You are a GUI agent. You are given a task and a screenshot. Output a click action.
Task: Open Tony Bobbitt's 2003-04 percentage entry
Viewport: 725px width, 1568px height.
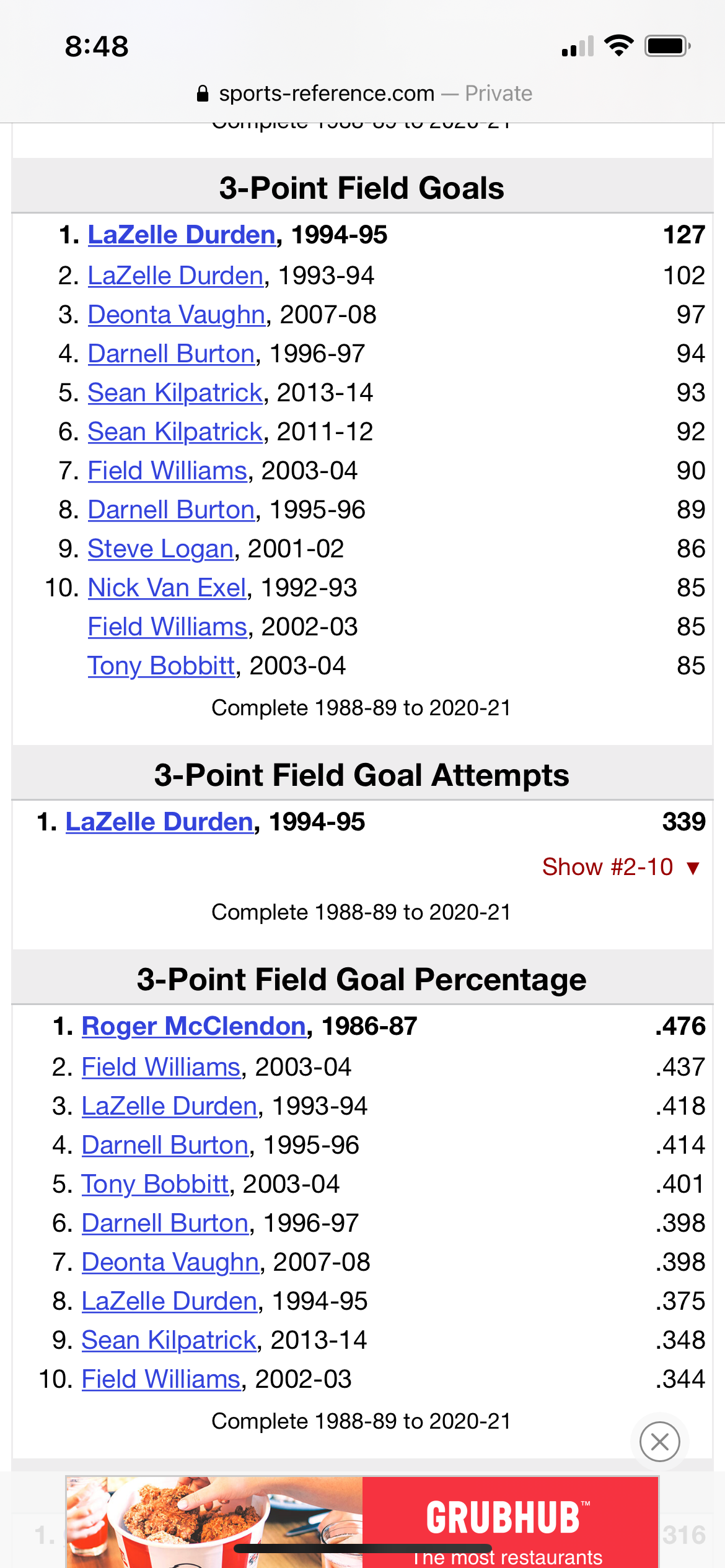click(155, 1183)
